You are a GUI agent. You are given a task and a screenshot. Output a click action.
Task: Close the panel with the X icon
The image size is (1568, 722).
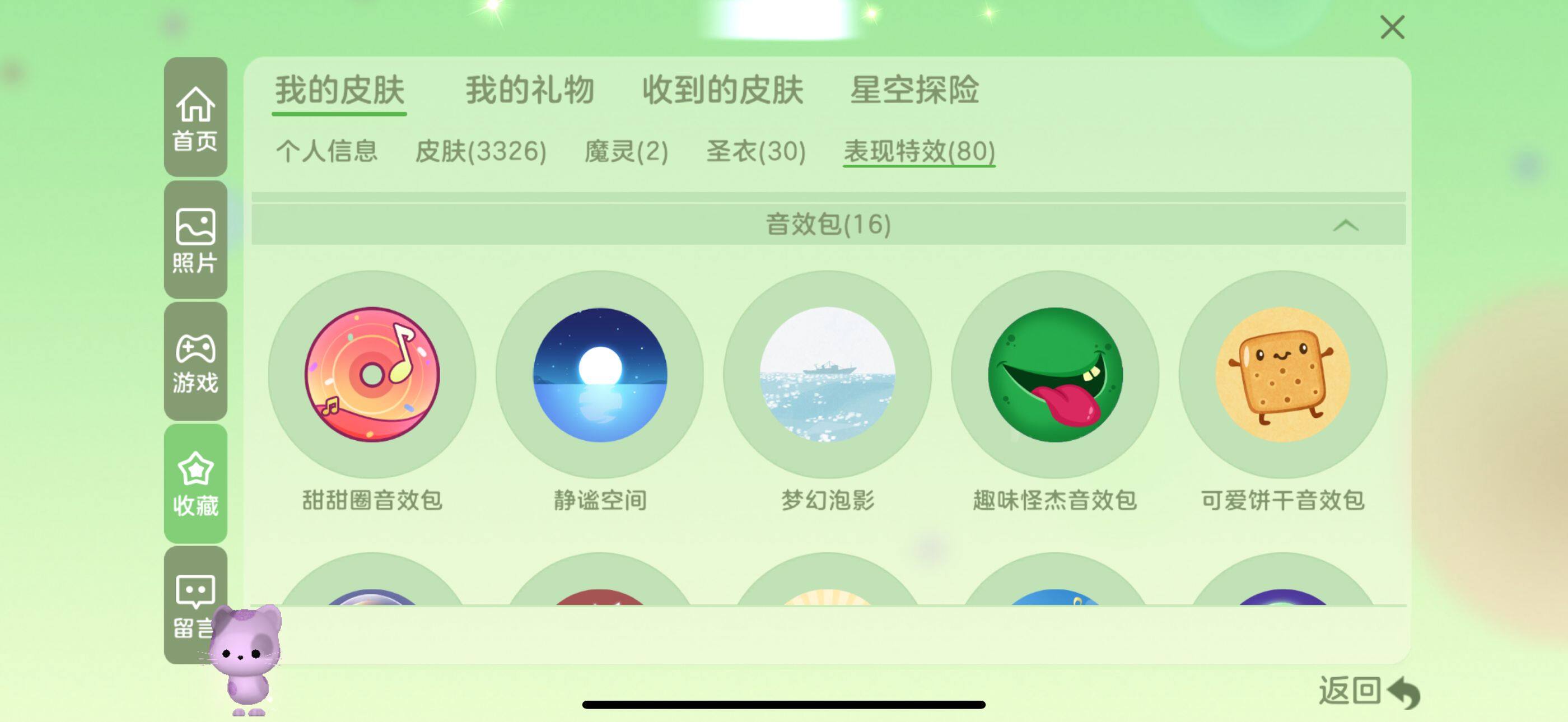coord(1392,27)
